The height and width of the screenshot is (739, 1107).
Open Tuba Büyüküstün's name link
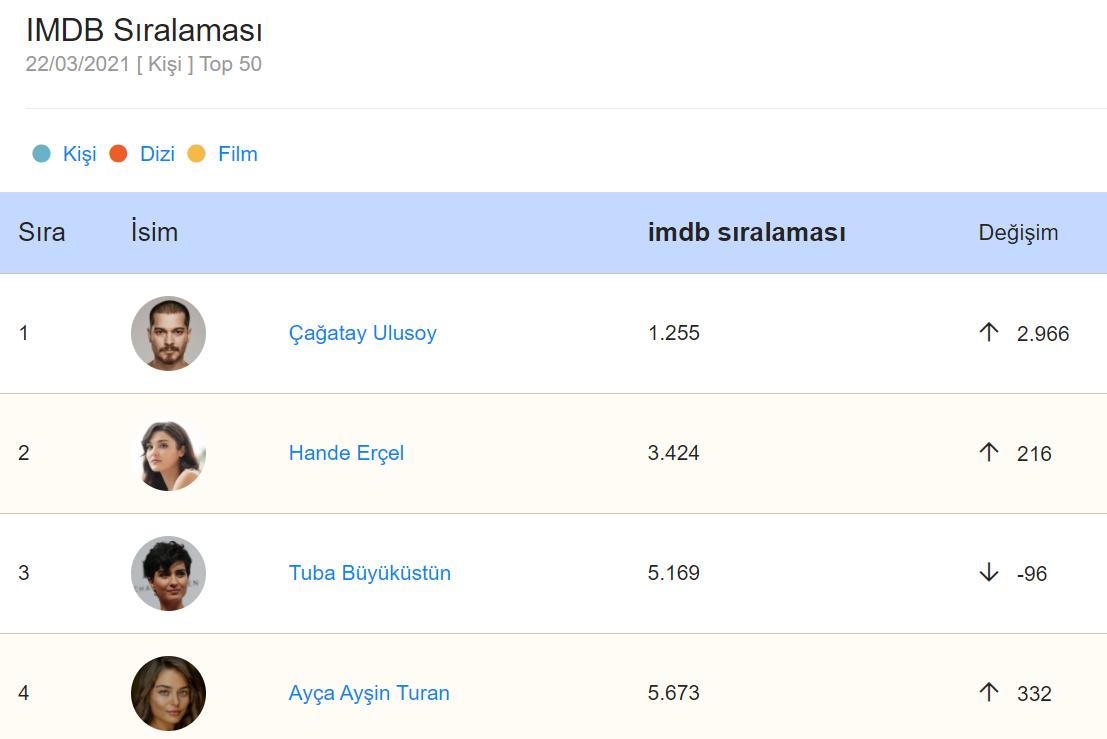(x=369, y=573)
